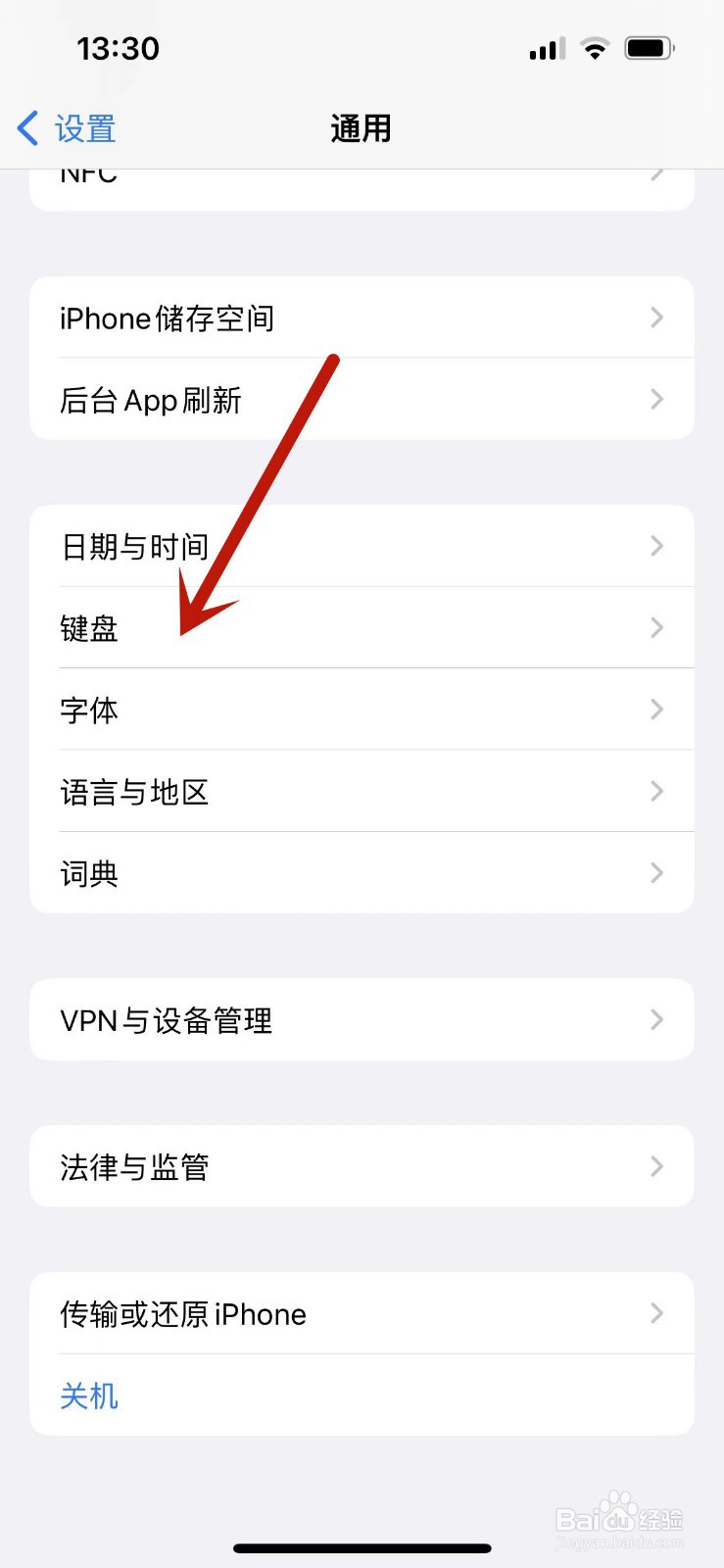724x1568 pixels.
Task: Tap the Wi-Fi icon in status bar
Action: pos(595,47)
